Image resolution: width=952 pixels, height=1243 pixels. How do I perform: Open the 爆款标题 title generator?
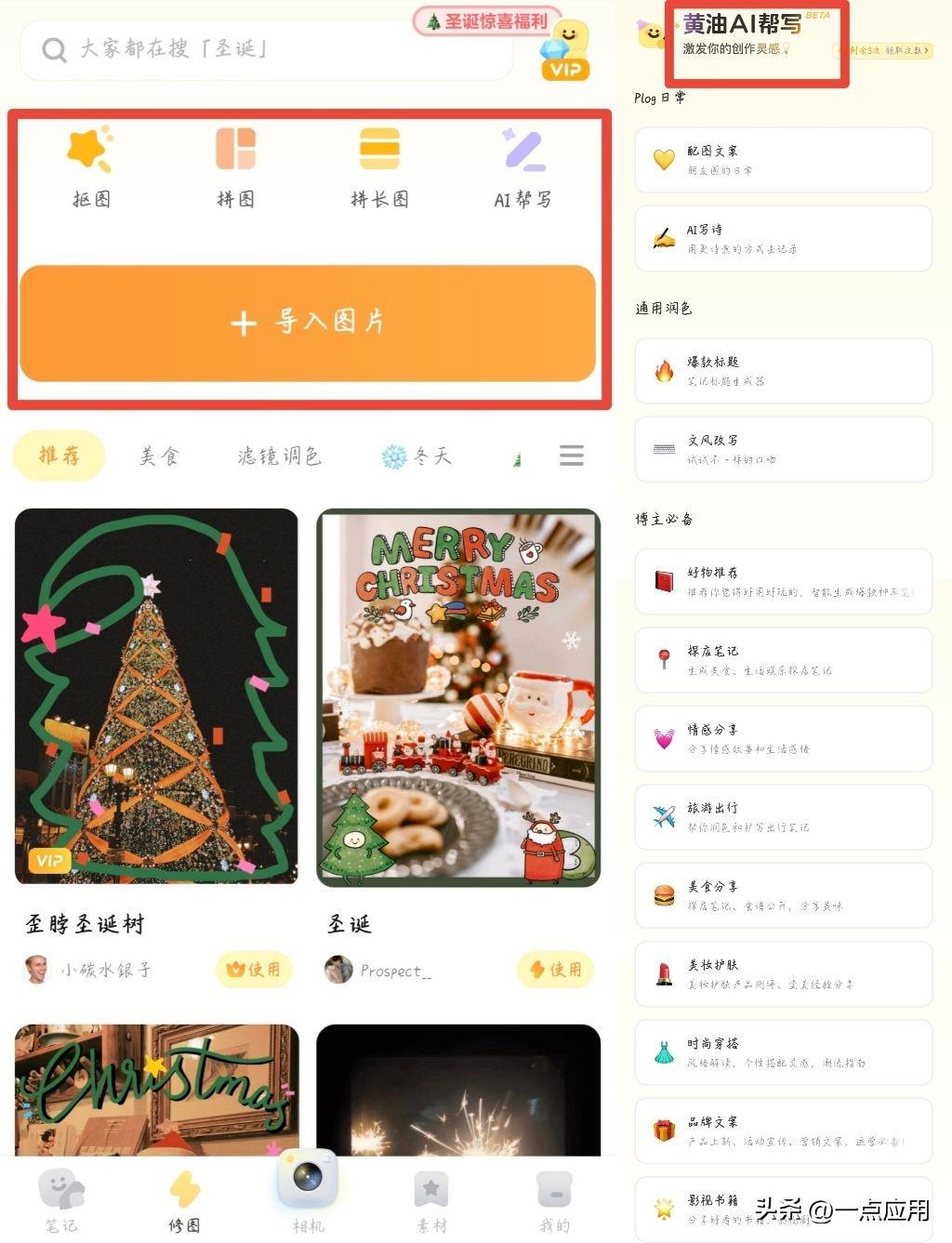point(783,371)
